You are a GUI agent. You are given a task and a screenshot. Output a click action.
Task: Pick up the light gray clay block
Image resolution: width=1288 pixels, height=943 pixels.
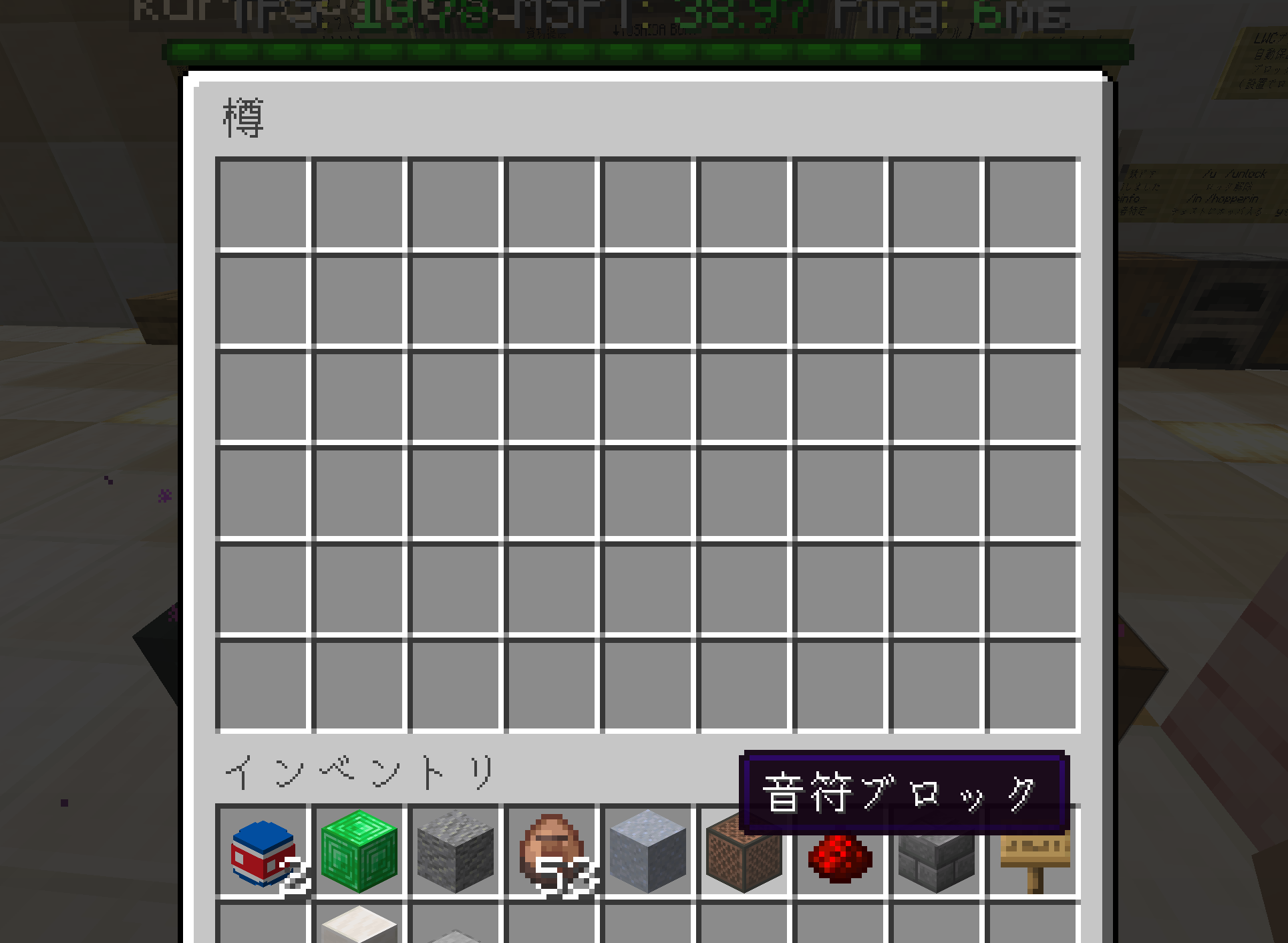647,851
